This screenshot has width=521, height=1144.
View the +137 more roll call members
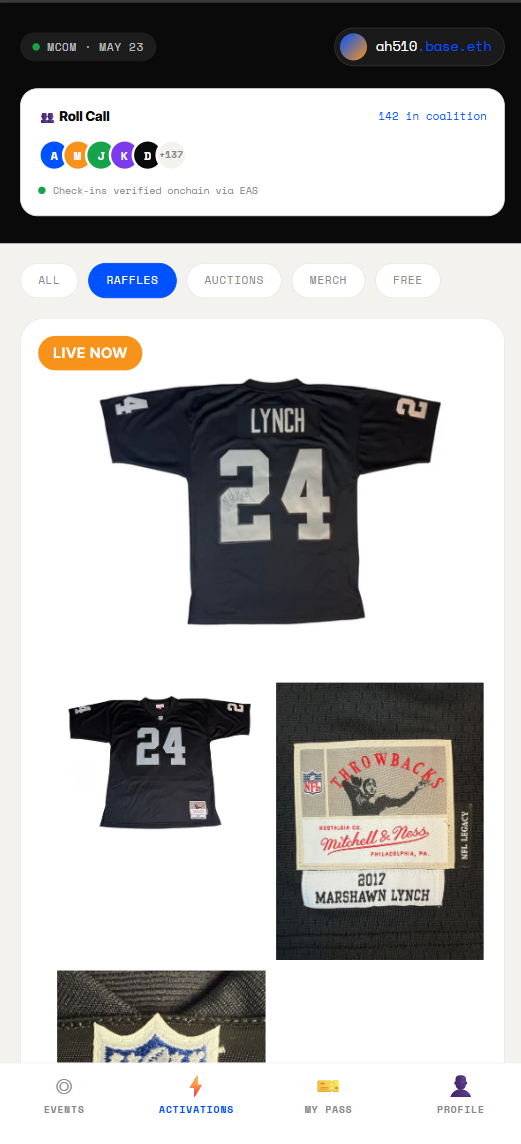pos(171,155)
